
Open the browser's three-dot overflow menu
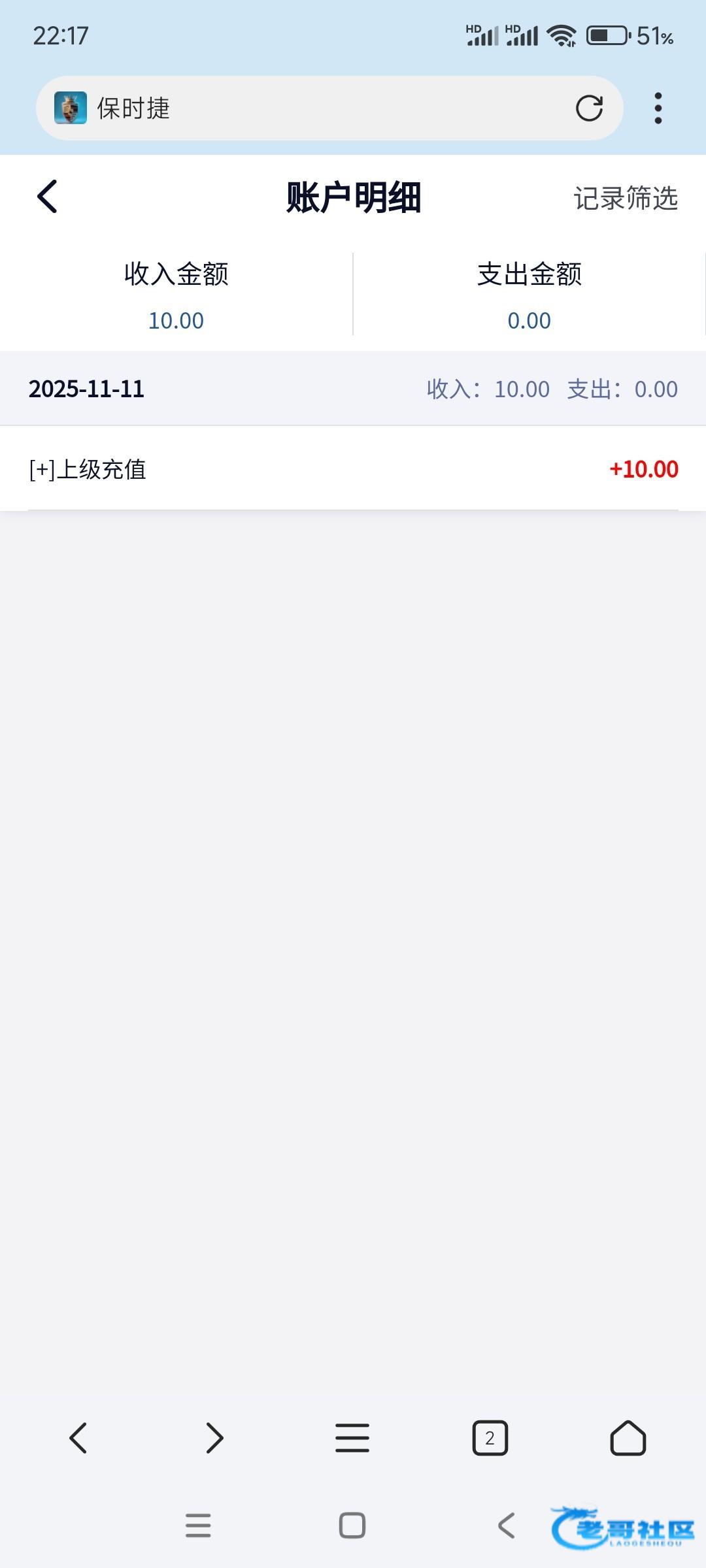click(x=658, y=108)
